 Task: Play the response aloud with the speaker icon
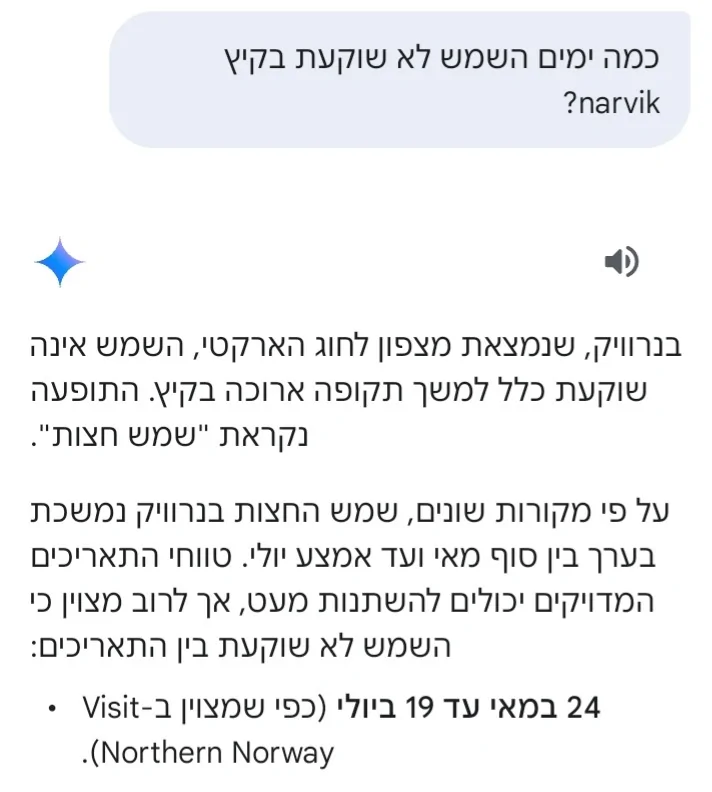pyautogui.click(x=621, y=263)
